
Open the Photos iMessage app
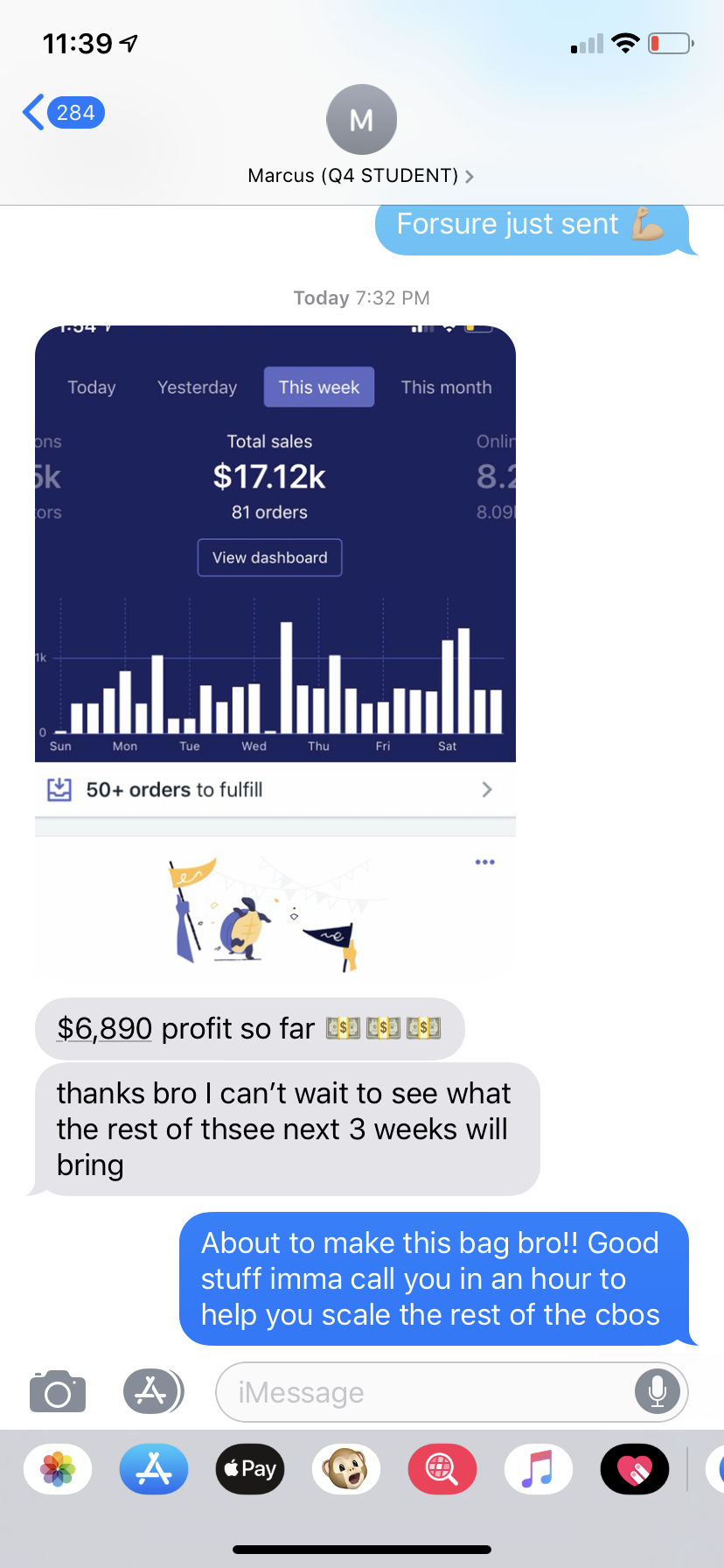pyautogui.click(x=58, y=1469)
